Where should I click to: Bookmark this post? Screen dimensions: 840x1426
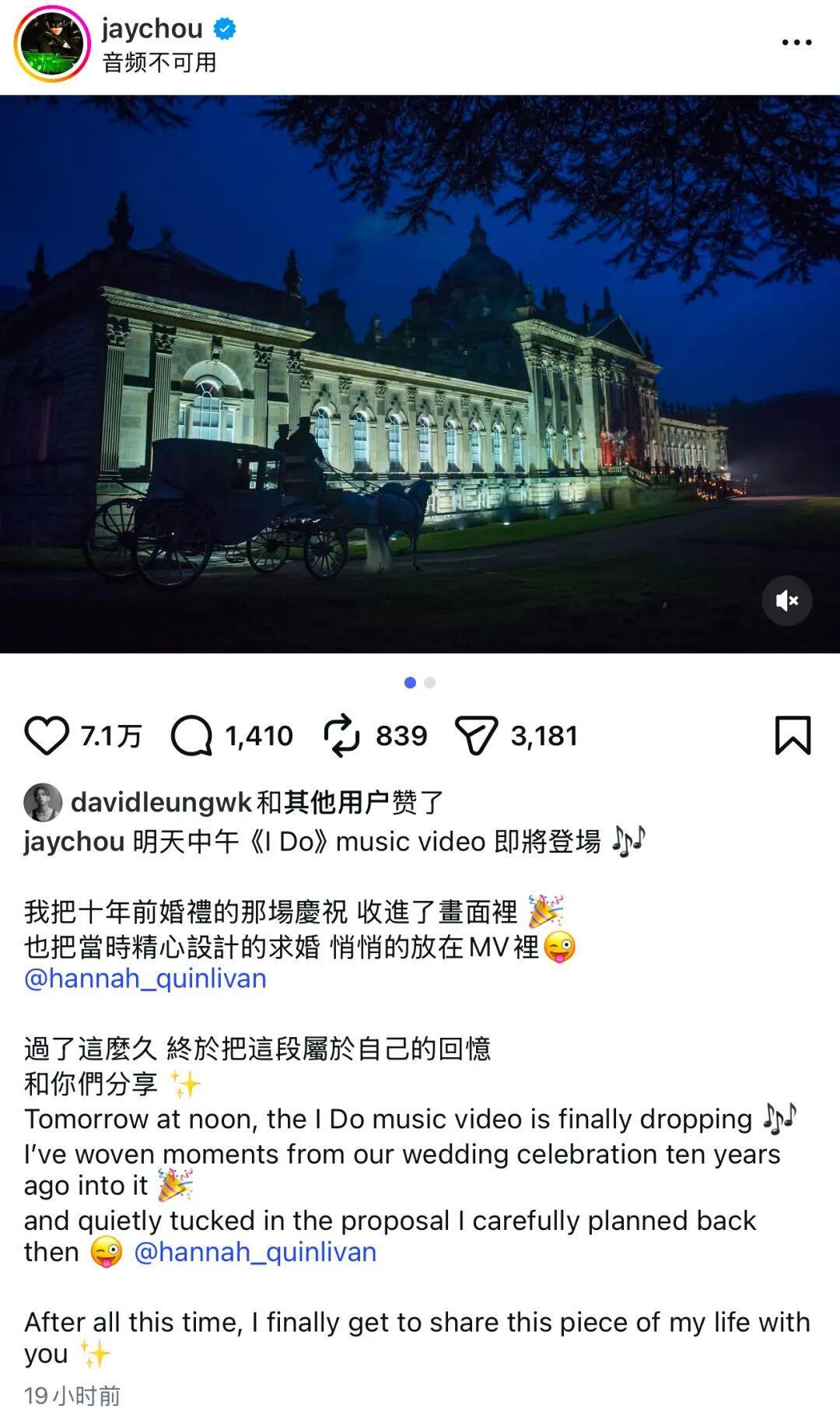pos(793,736)
